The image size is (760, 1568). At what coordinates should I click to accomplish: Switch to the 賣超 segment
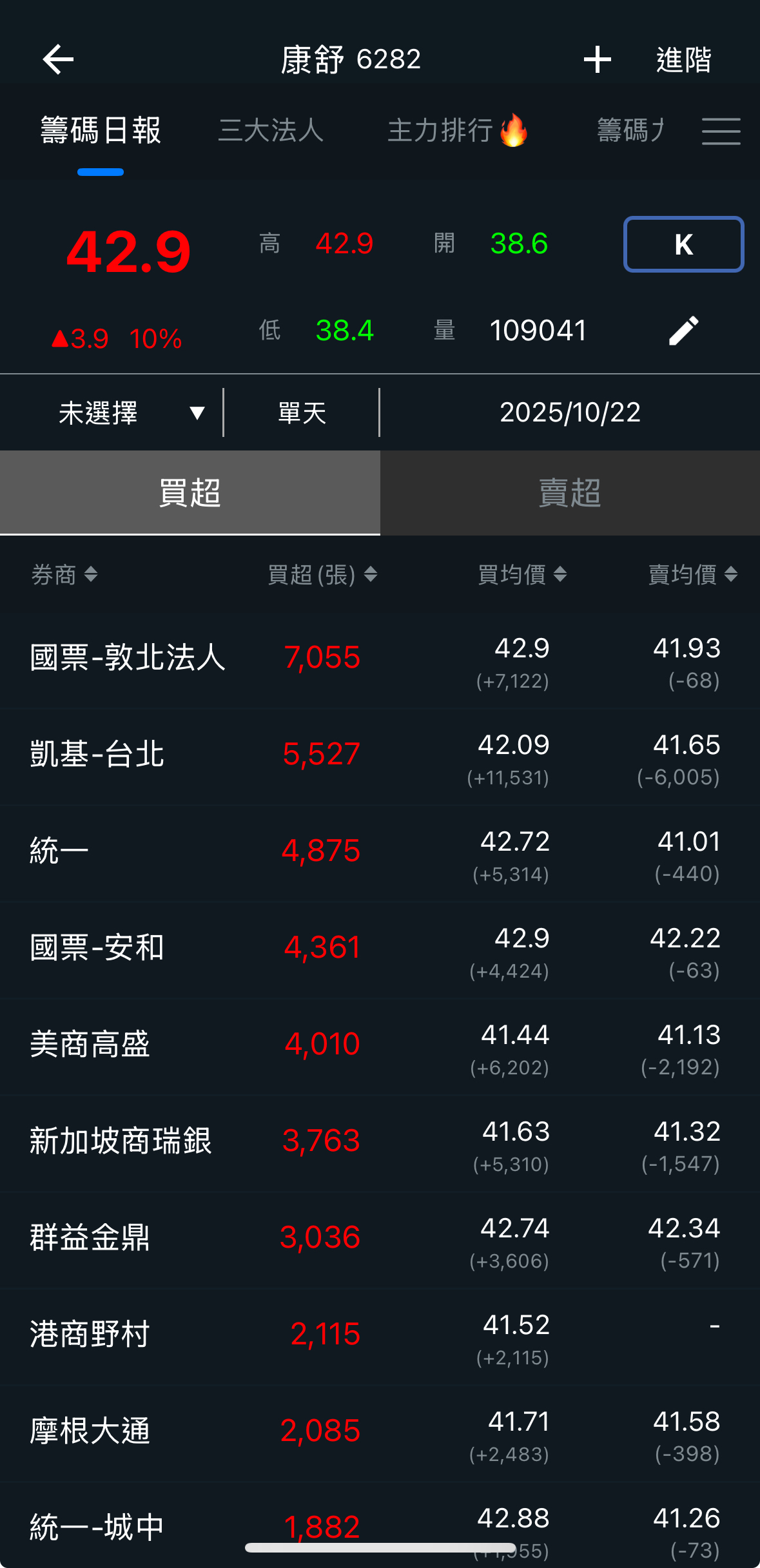(x=570, y=493)
